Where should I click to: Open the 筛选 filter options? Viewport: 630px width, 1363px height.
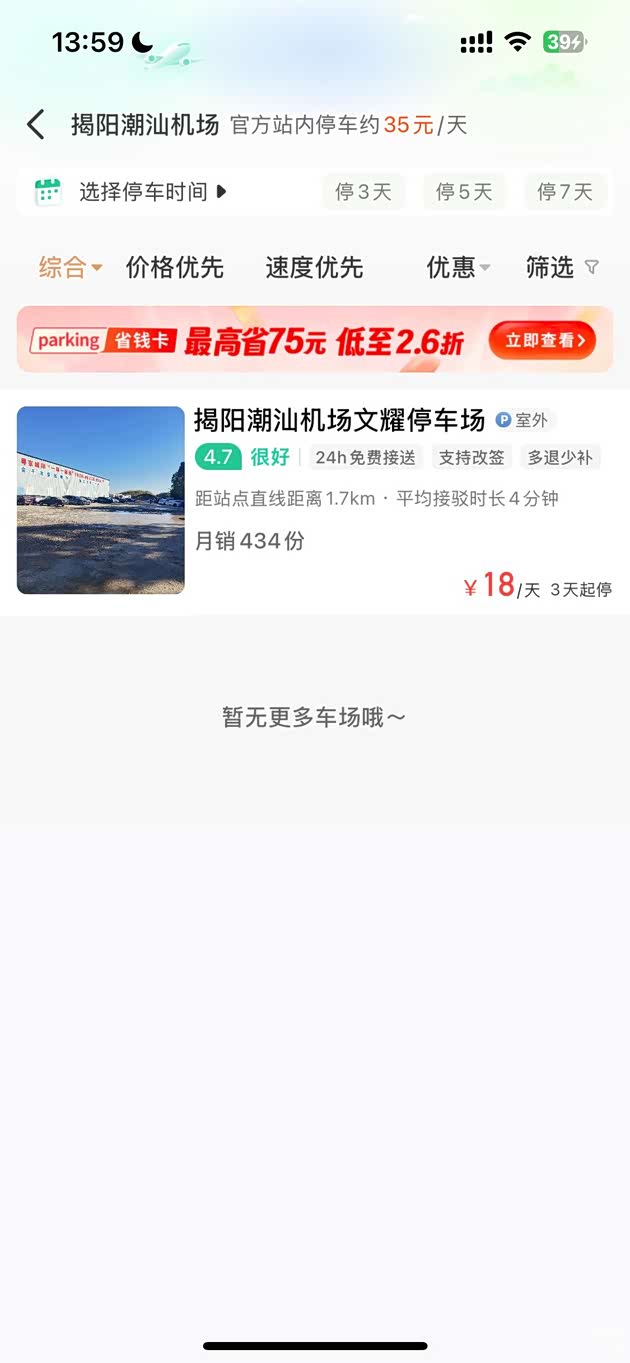(562, 267)
